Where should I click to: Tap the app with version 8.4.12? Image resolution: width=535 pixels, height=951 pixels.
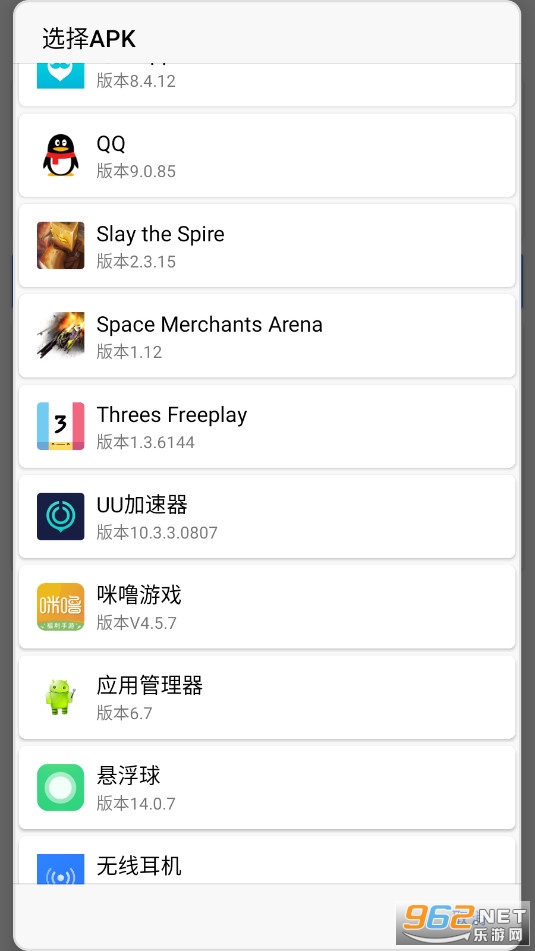[267, 85]
